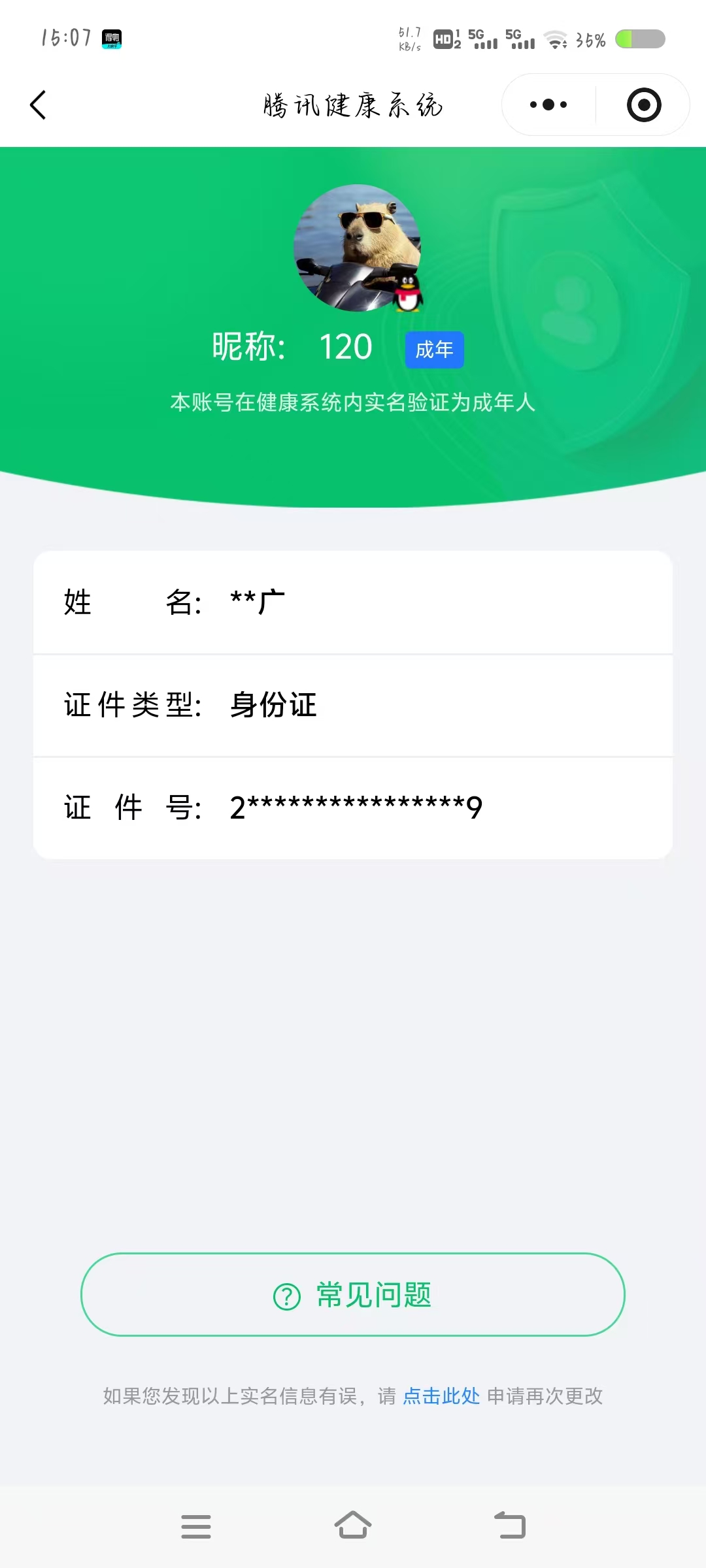Go back from Tencent health system page

tap(39, 105)
